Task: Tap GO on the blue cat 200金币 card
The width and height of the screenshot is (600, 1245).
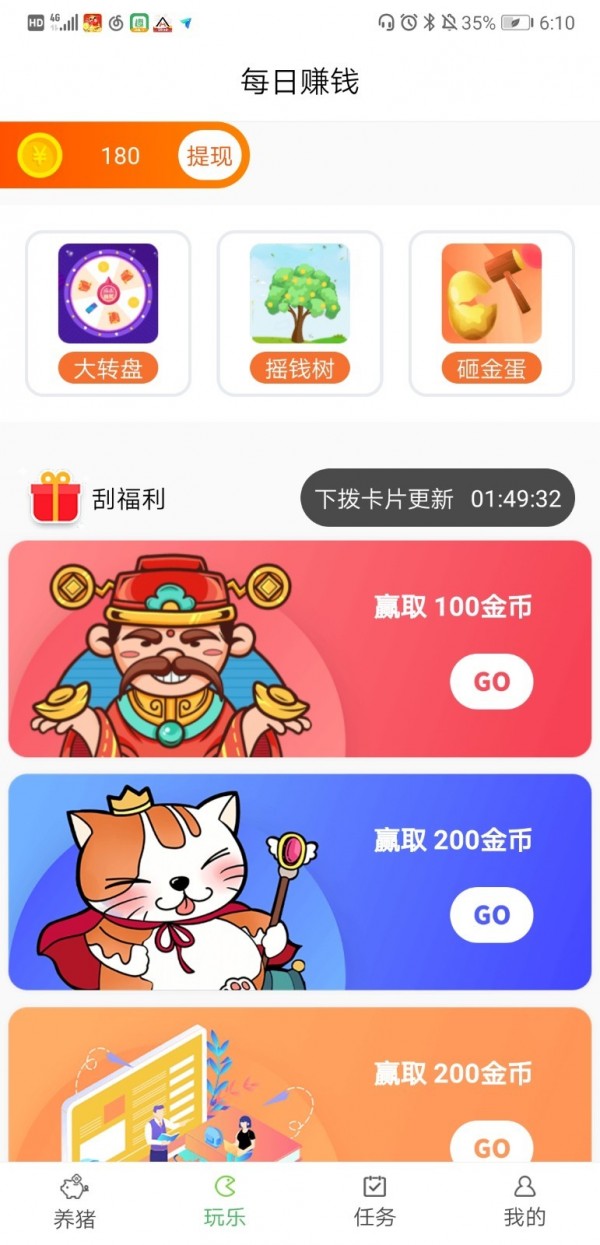Action: [491, 915]
